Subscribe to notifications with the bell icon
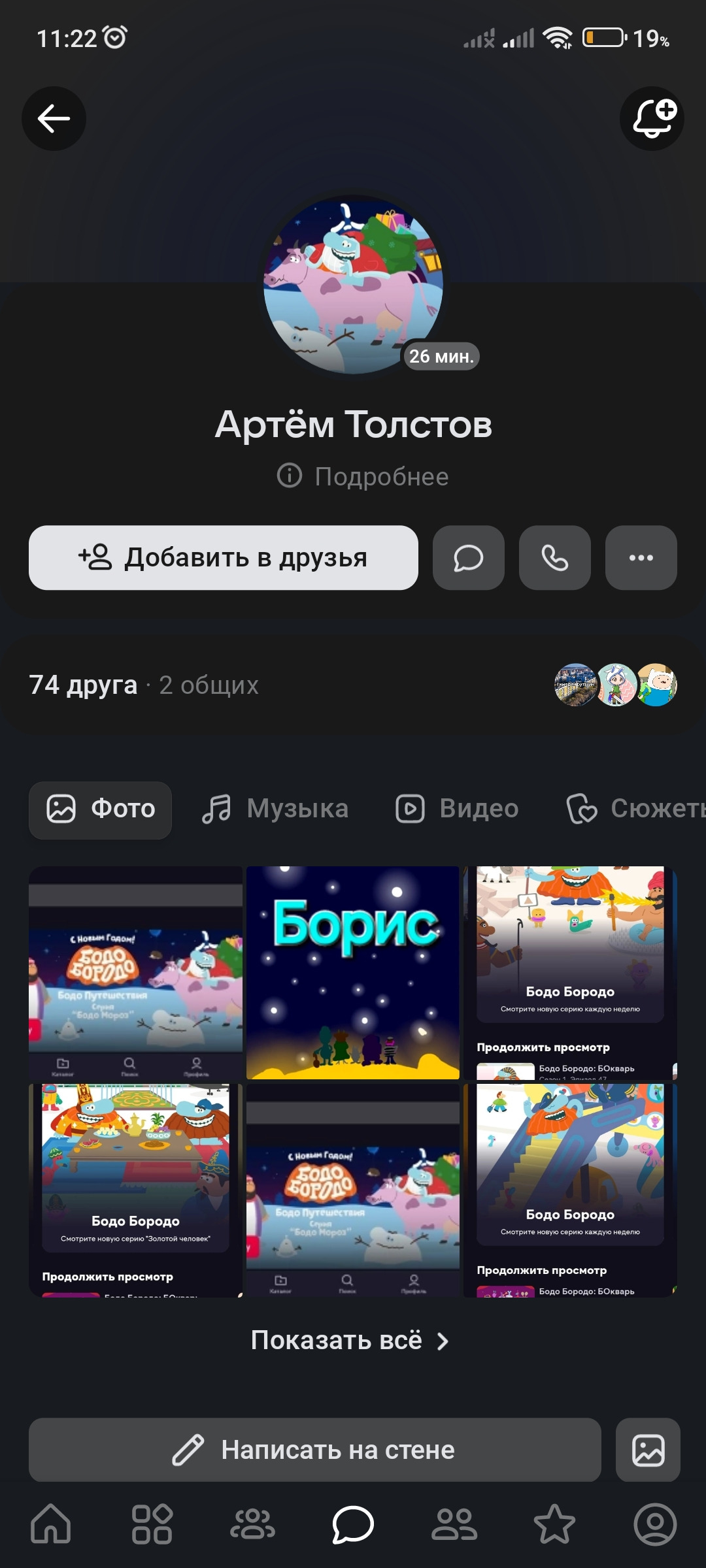706x1568 pixels. coord(652,118)
